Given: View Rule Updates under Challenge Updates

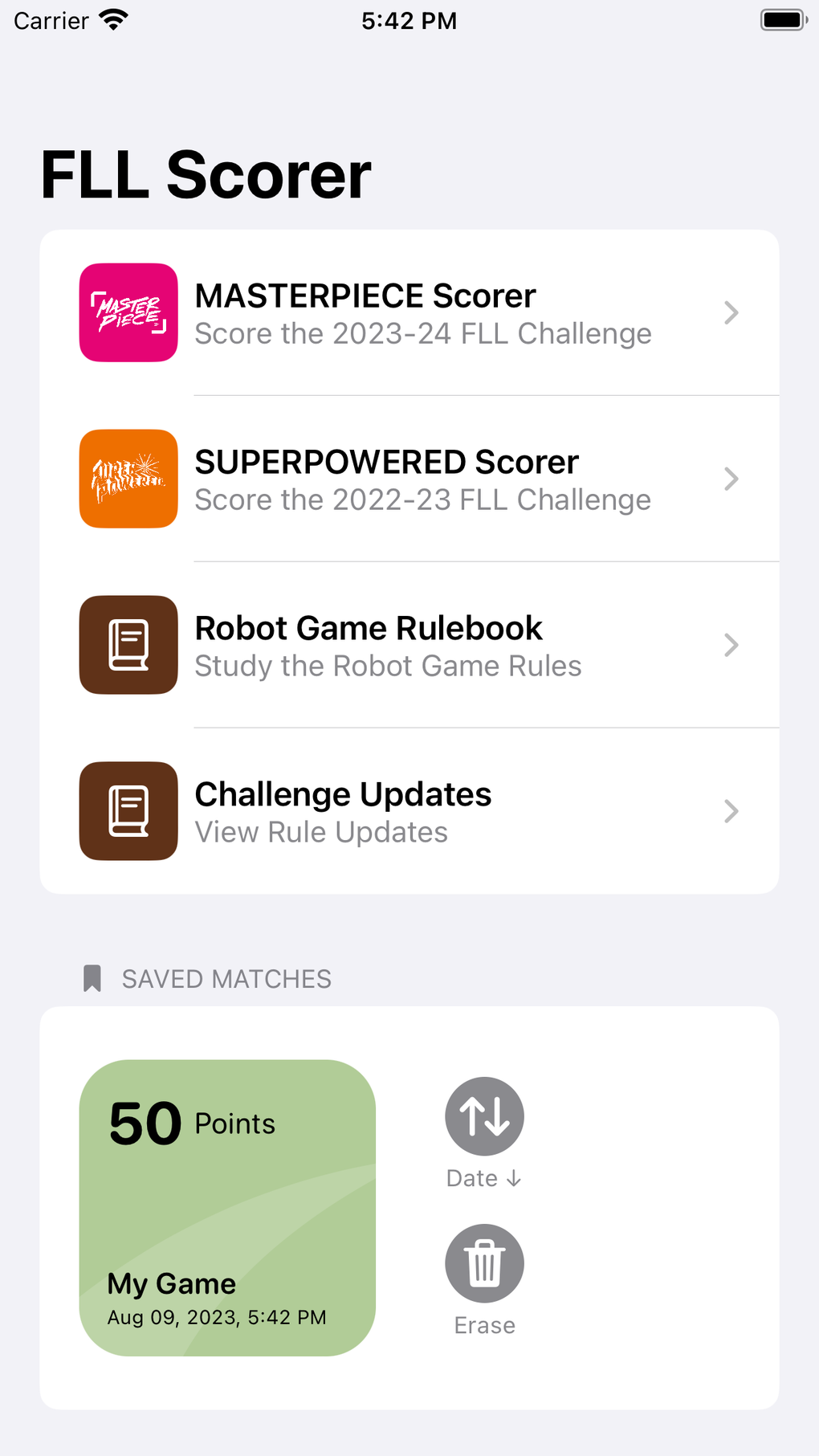Looking at the screenshot, I should pos(320,831).
